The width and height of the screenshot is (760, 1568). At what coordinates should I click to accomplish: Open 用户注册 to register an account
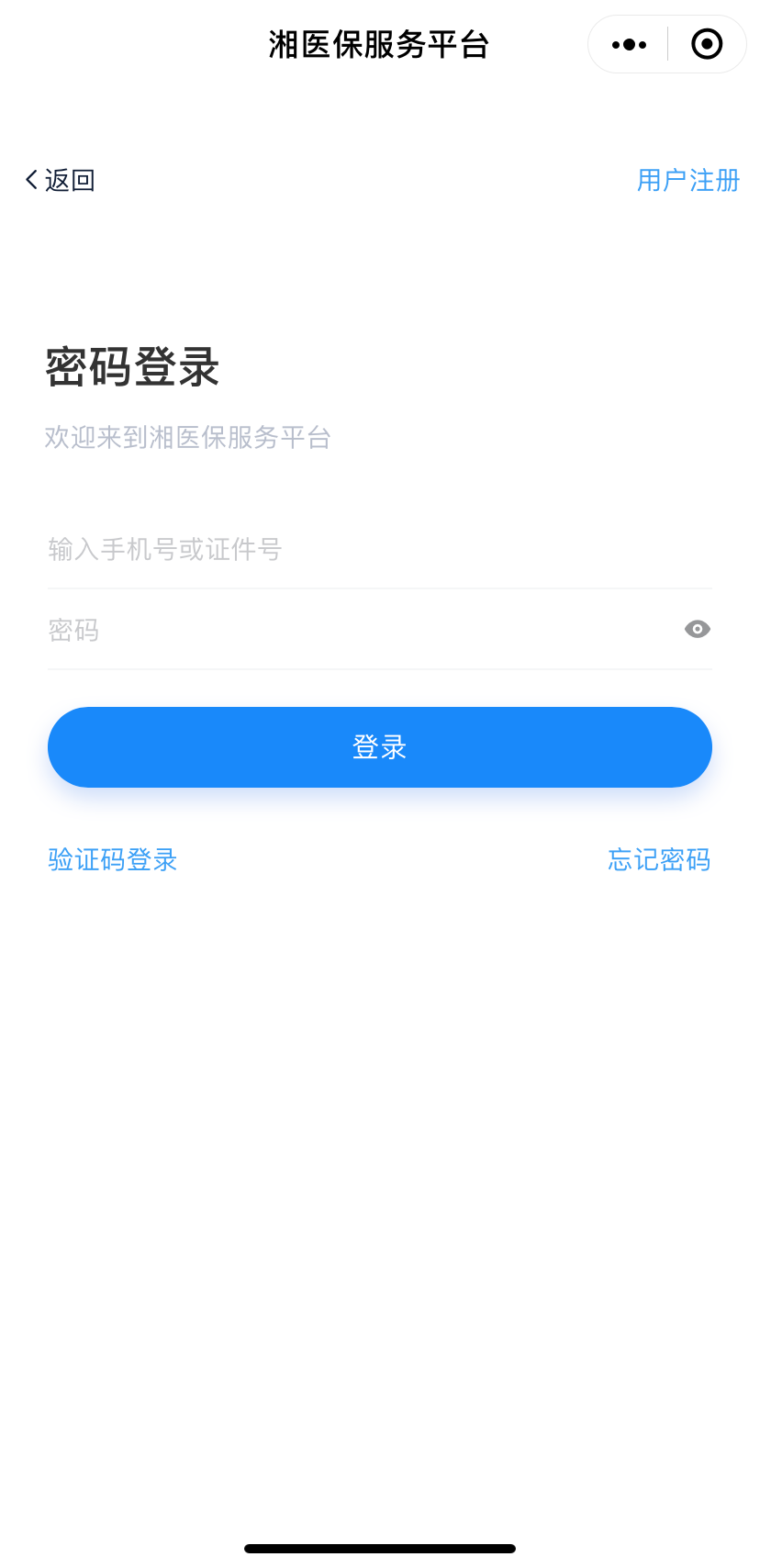688,180
